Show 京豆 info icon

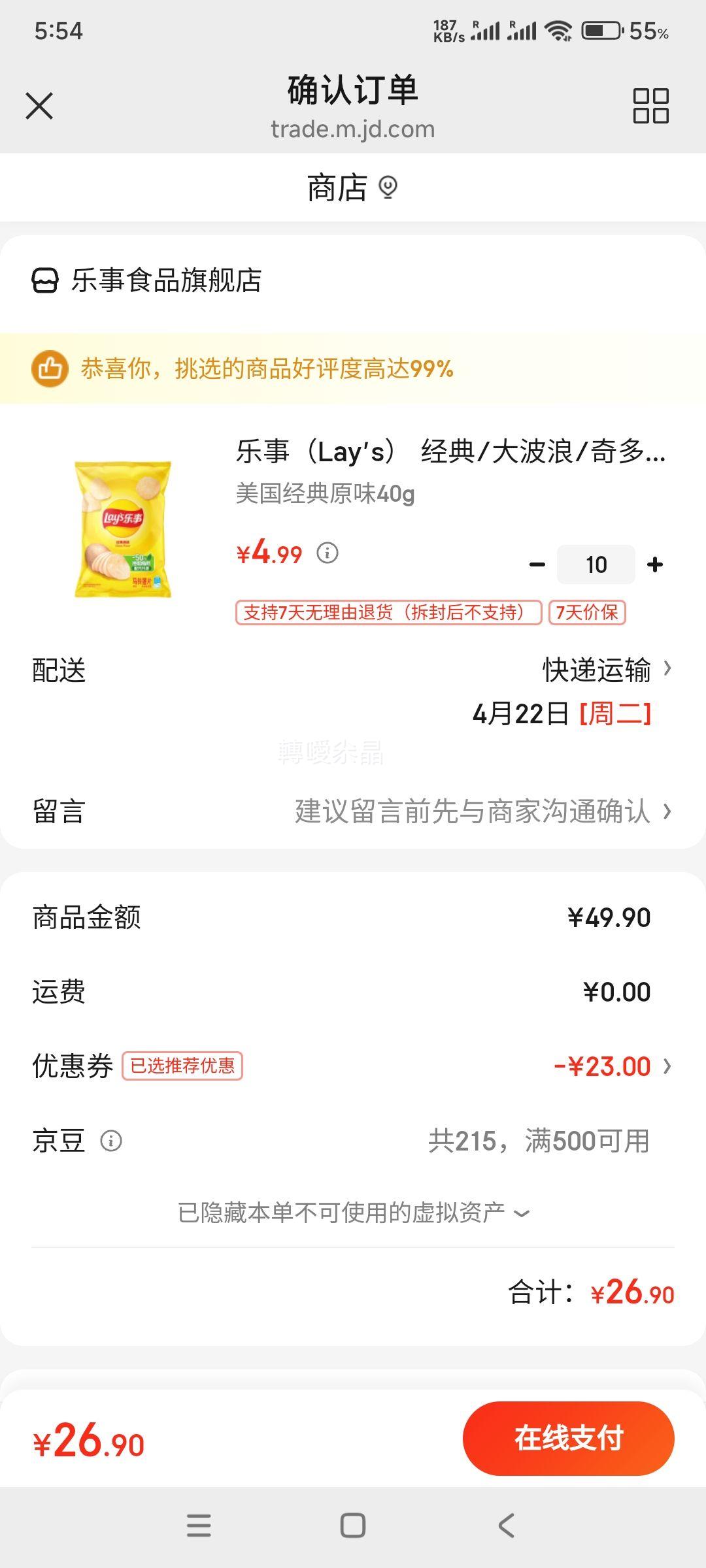pos(111,1141)
